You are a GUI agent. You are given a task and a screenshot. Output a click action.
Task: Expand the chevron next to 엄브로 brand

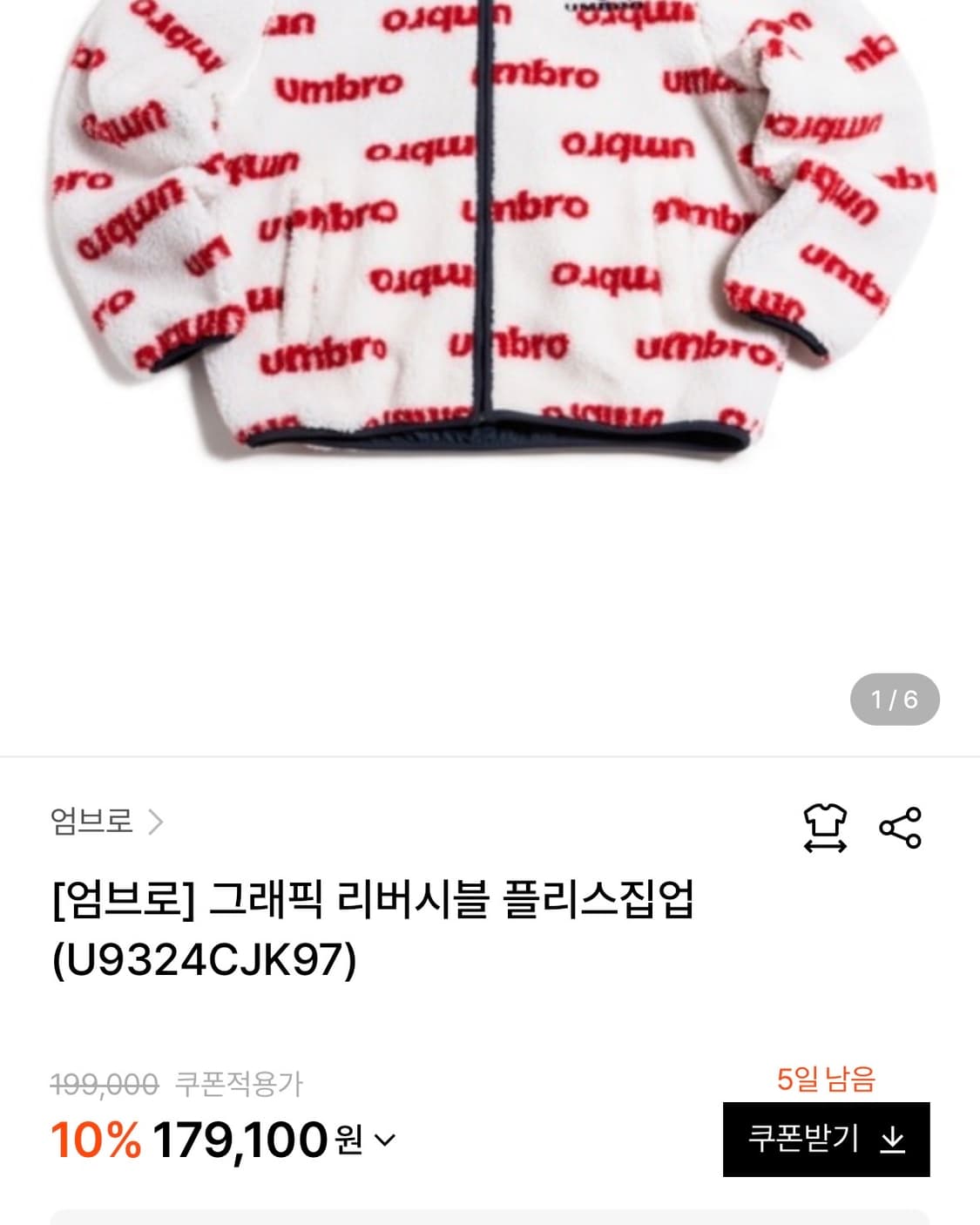[155, 819]
